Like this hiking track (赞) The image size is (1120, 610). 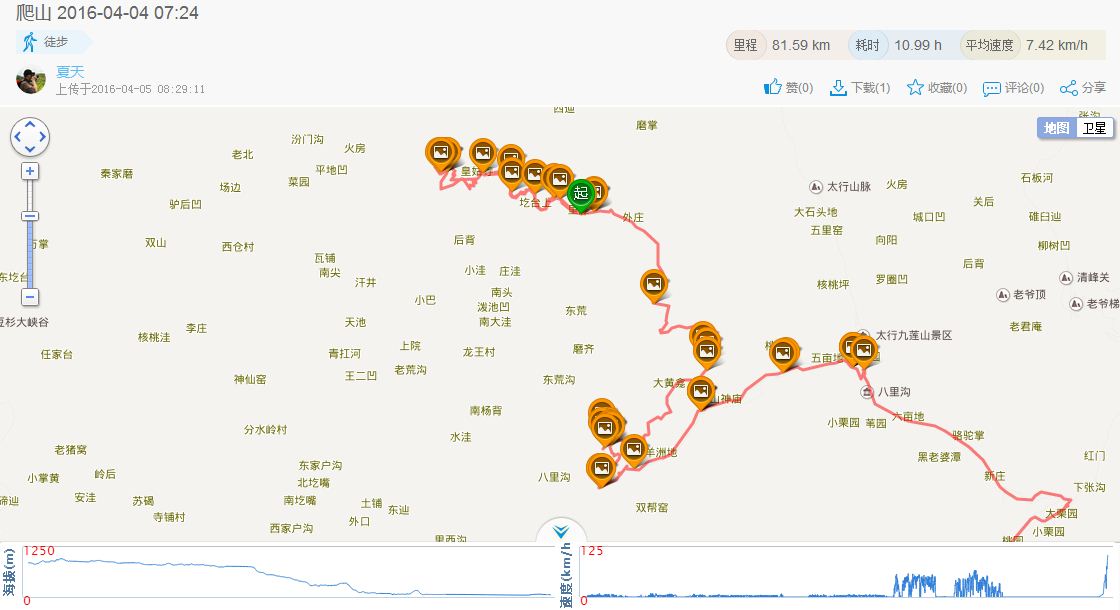(788, 88)
